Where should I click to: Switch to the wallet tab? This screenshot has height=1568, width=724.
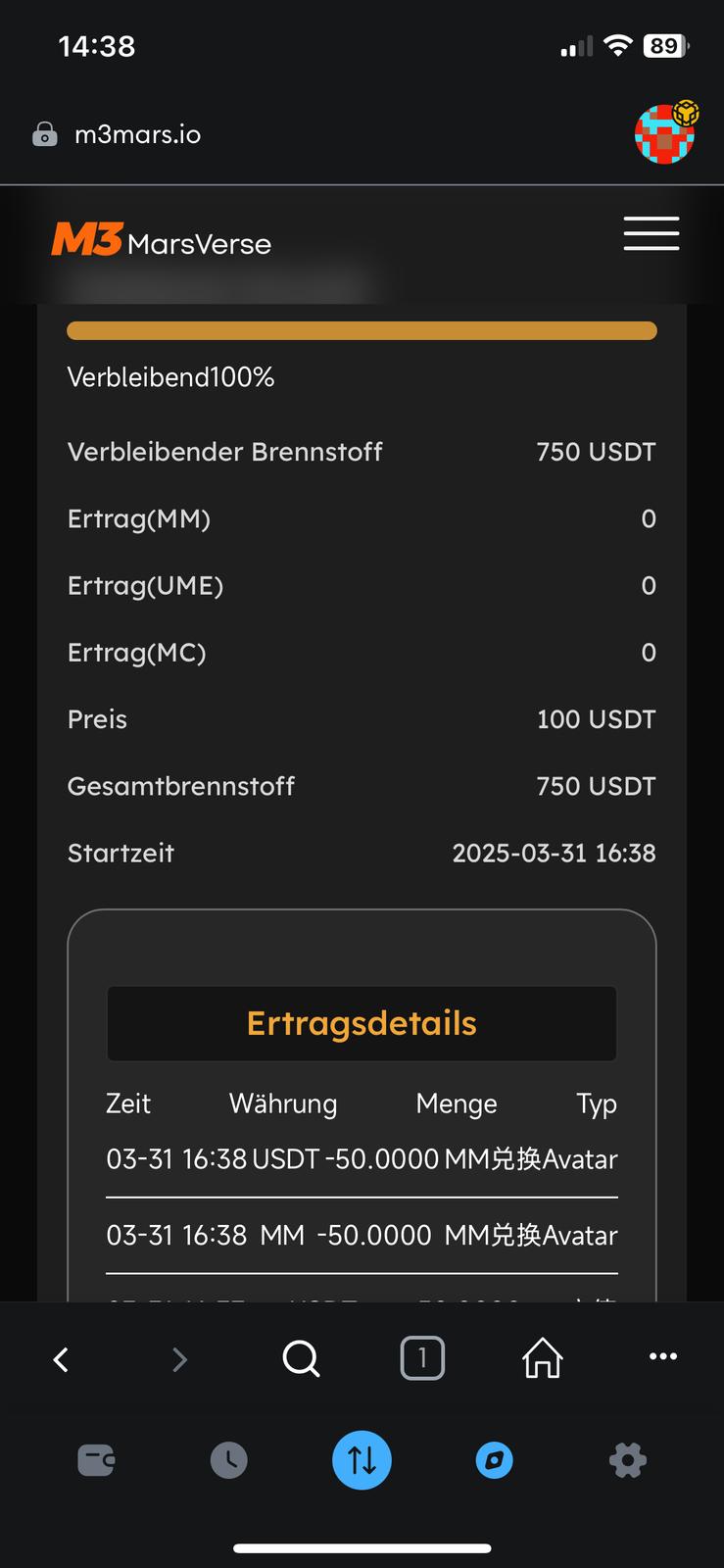tap(96, 1460)
